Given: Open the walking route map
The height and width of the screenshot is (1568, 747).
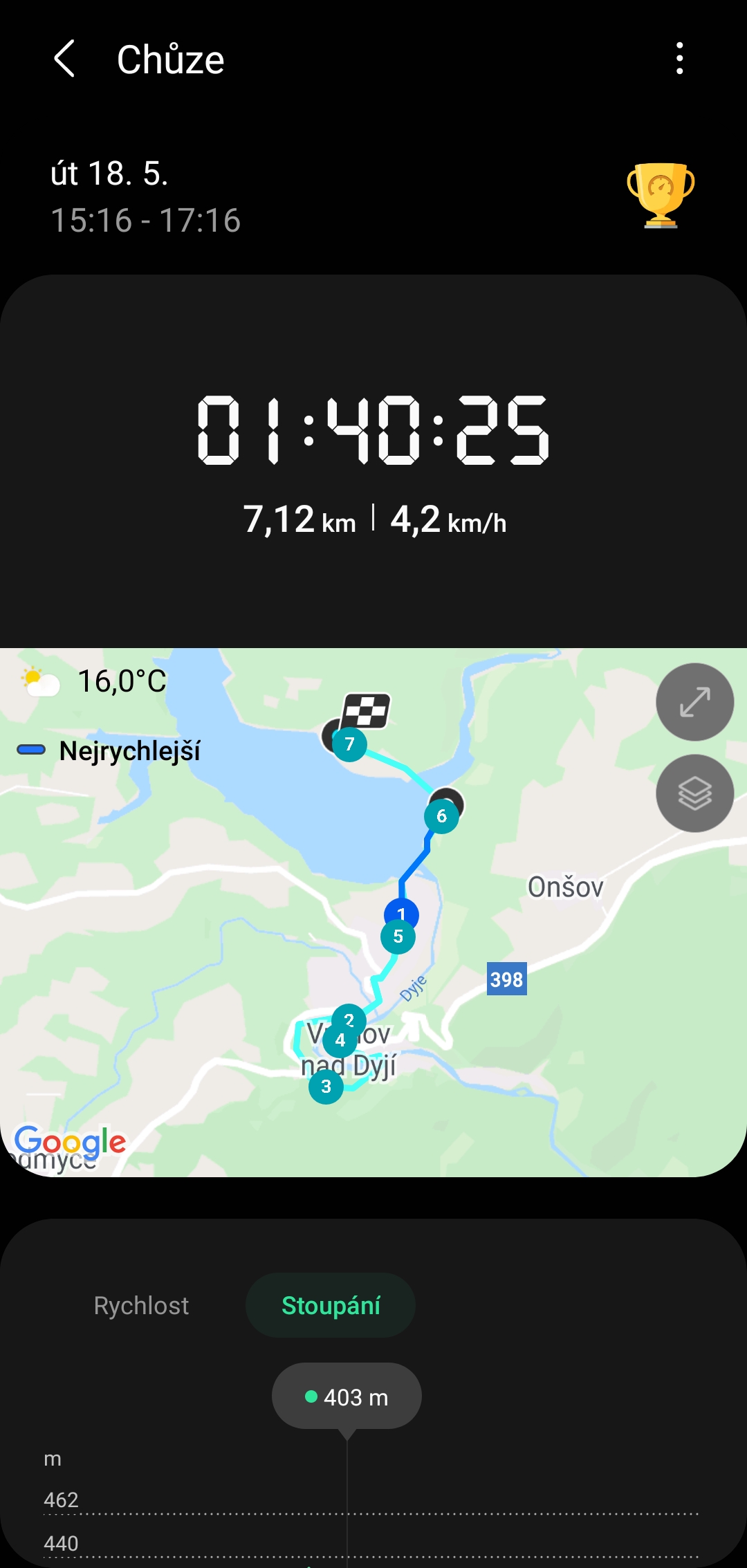Looking at the screenshot, I should 373,912.
